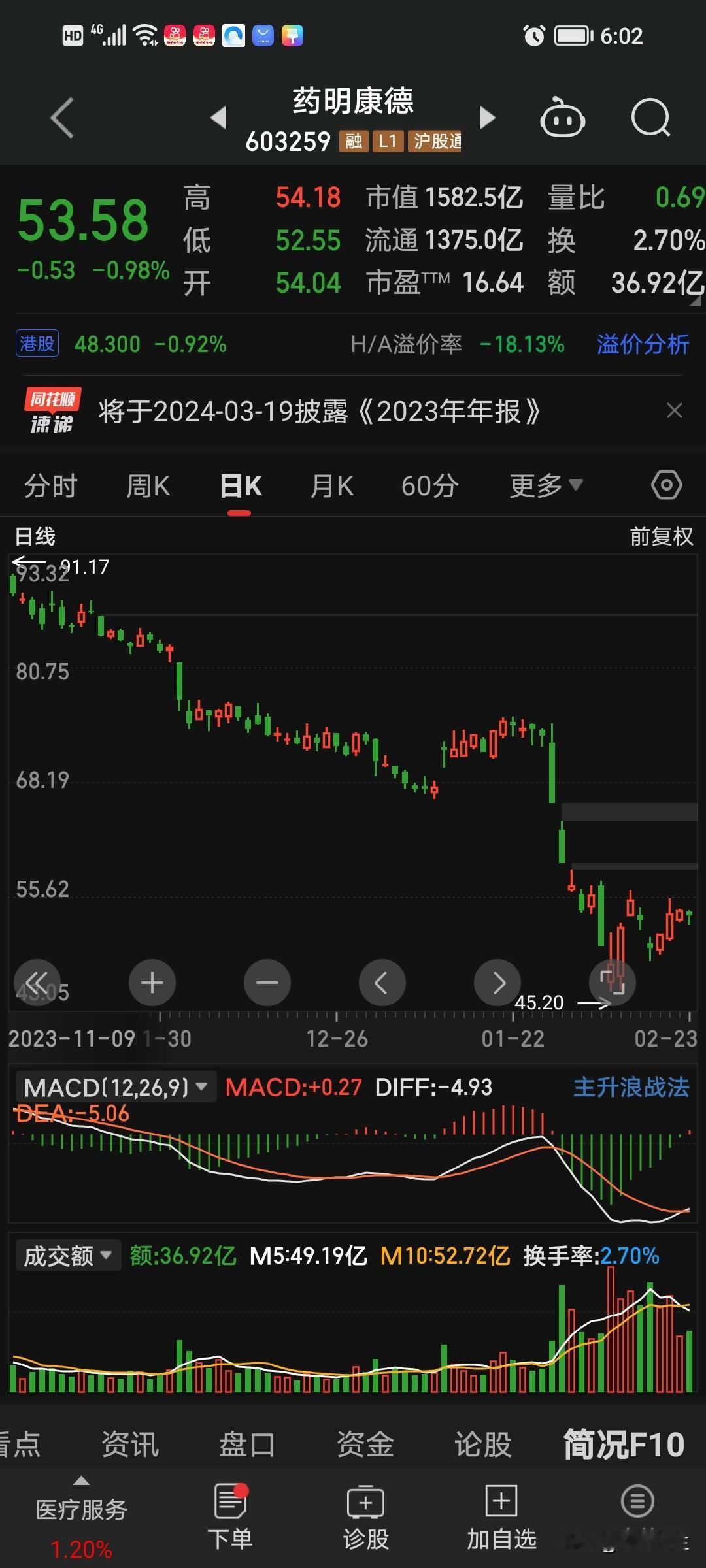Change the 前复权 adjustment setting
The image size is (706, 1568).
point(661,536)
